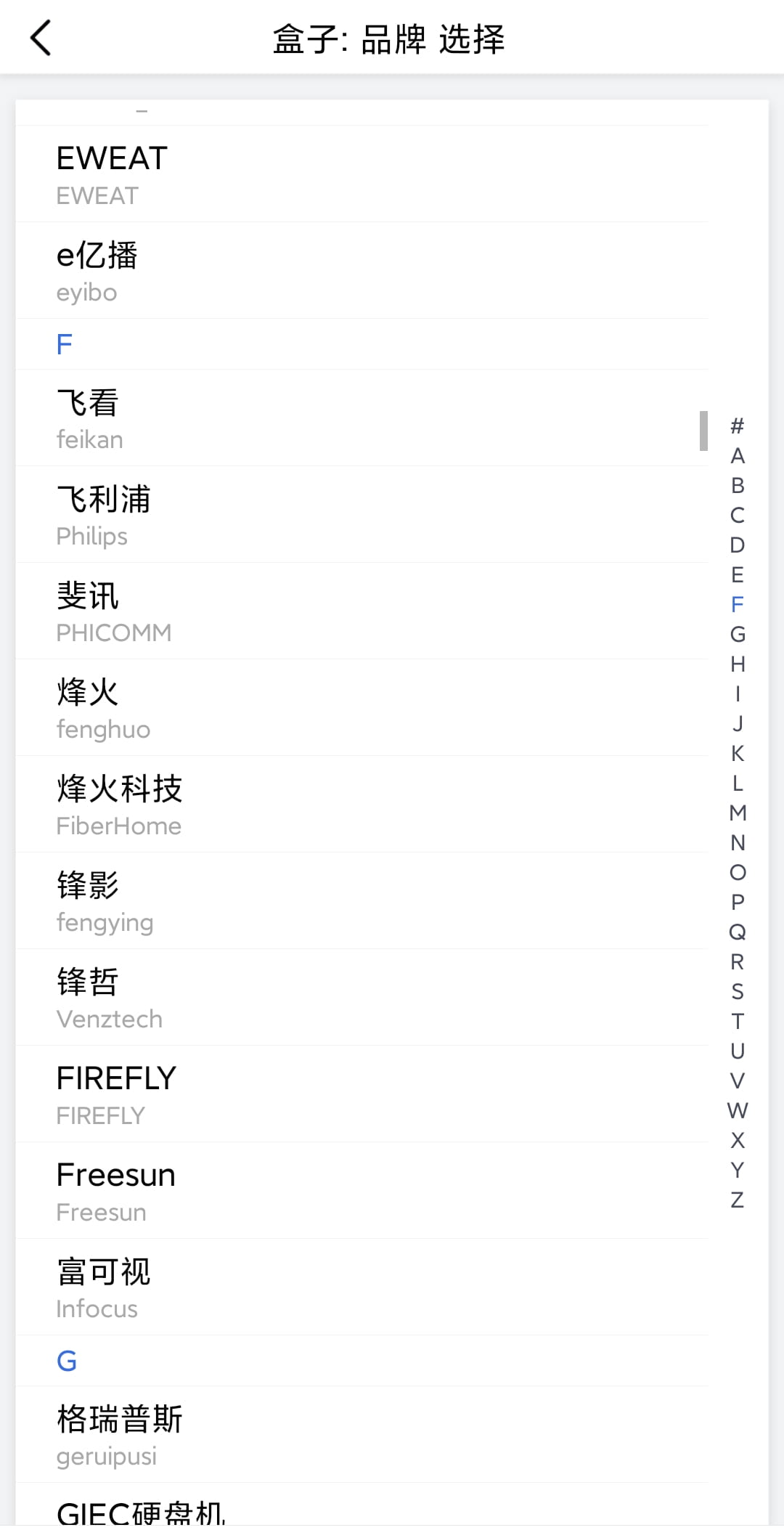Screen dimensions: 784x1530
Task: Select the Freesun brand
Action: tap(290, 1190)
